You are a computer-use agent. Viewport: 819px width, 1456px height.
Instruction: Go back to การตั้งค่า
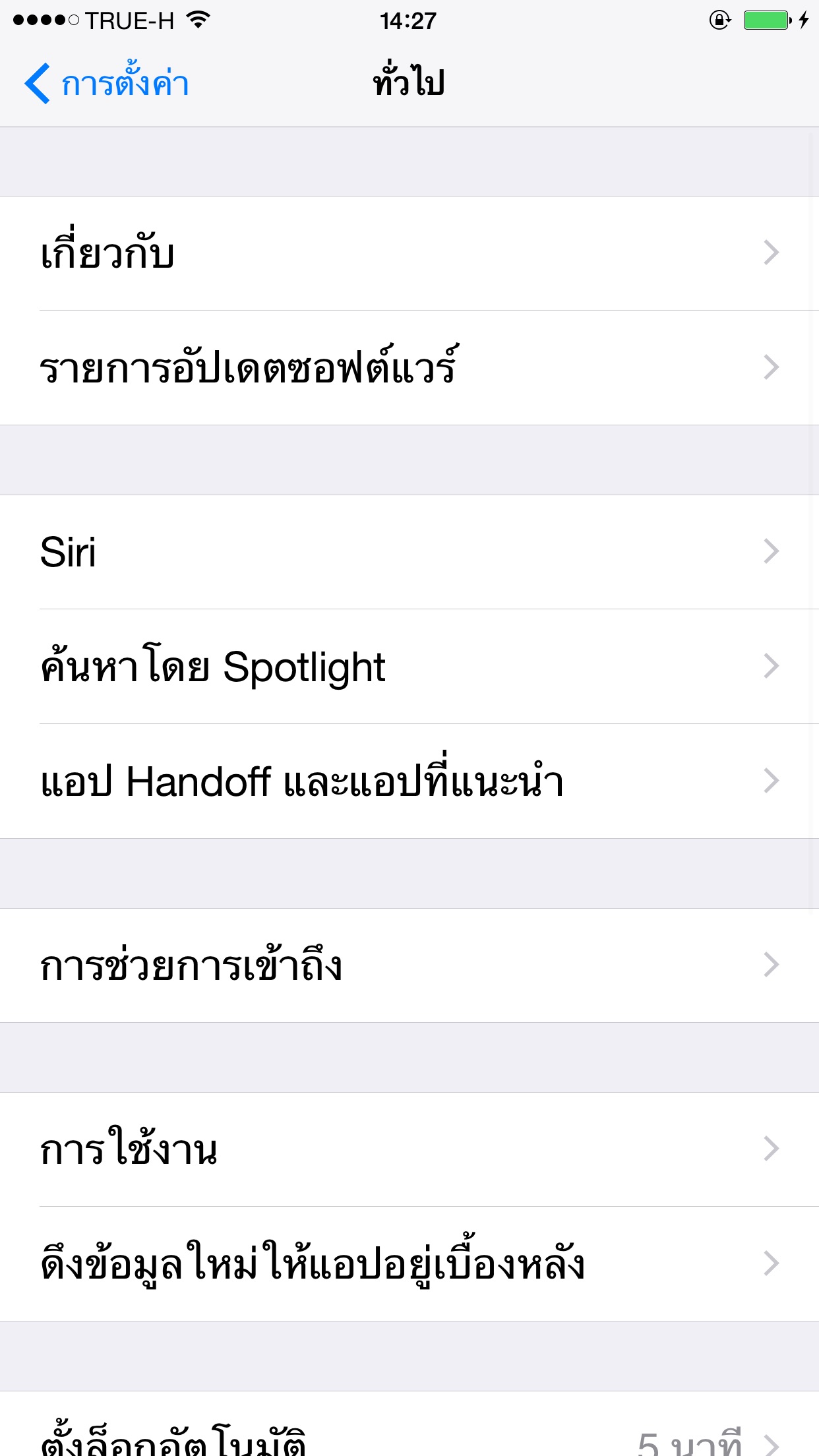(107, 83)
